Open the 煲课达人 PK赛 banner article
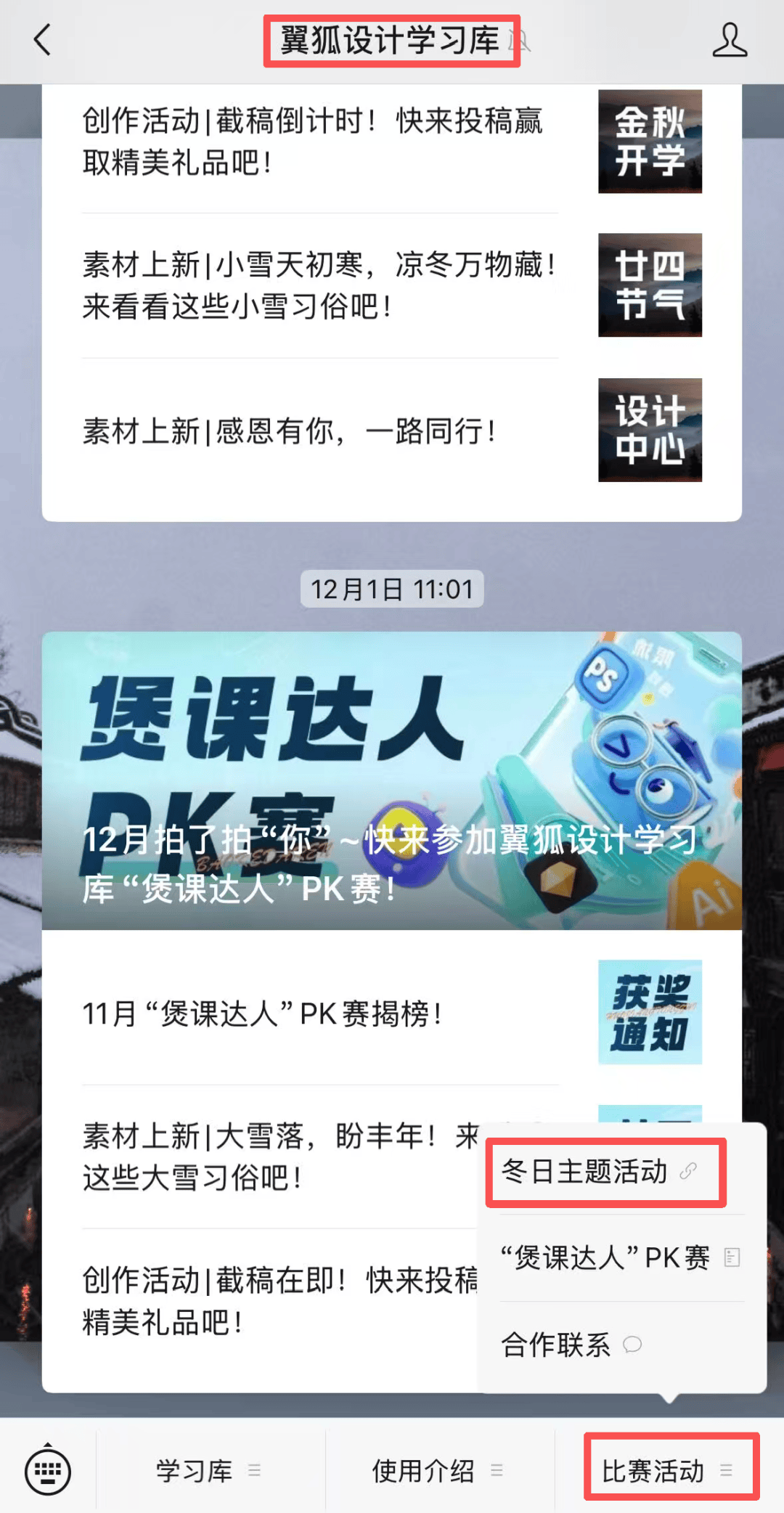This screenshot has width=784, height=1513. pyautogui.click(x=392, y=780)
